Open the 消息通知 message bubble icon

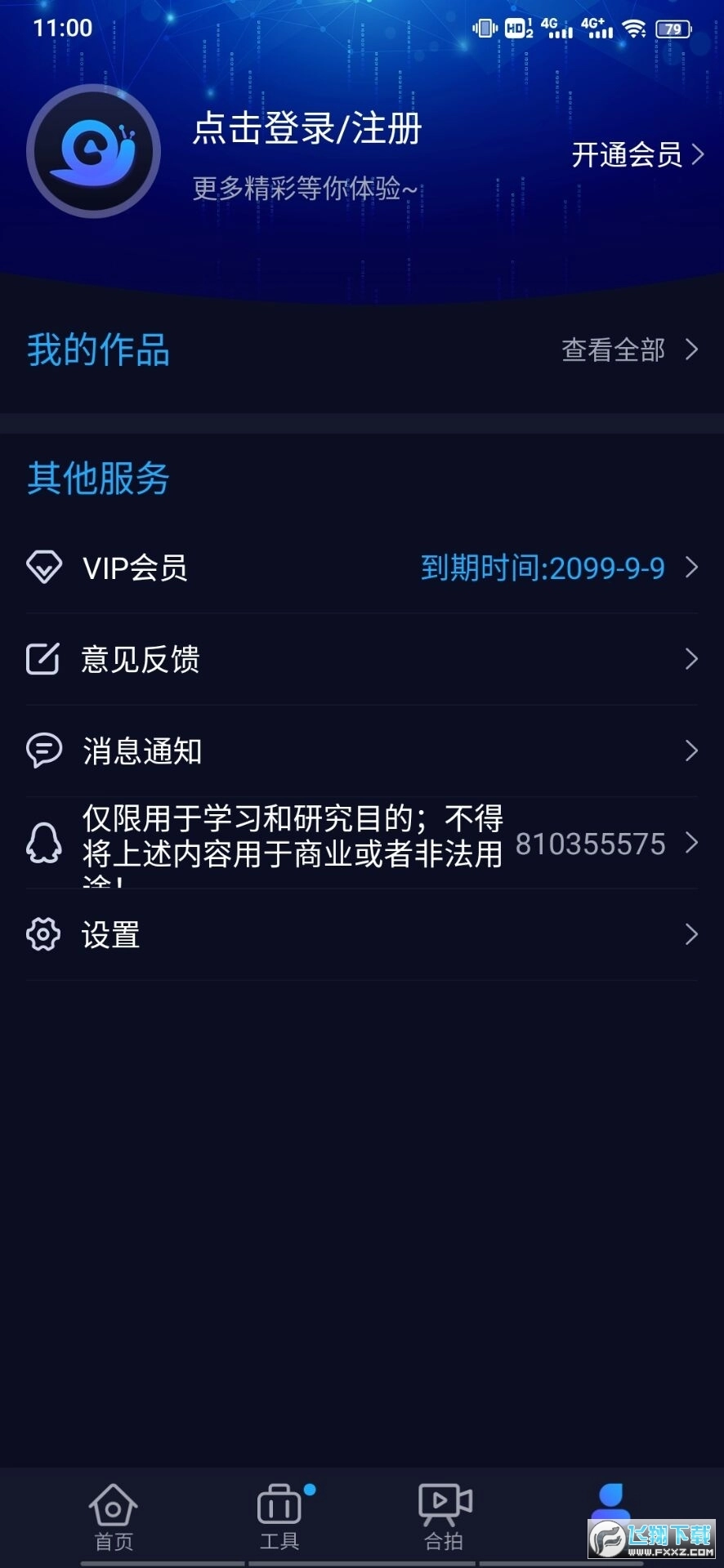(x=43, y=751)
